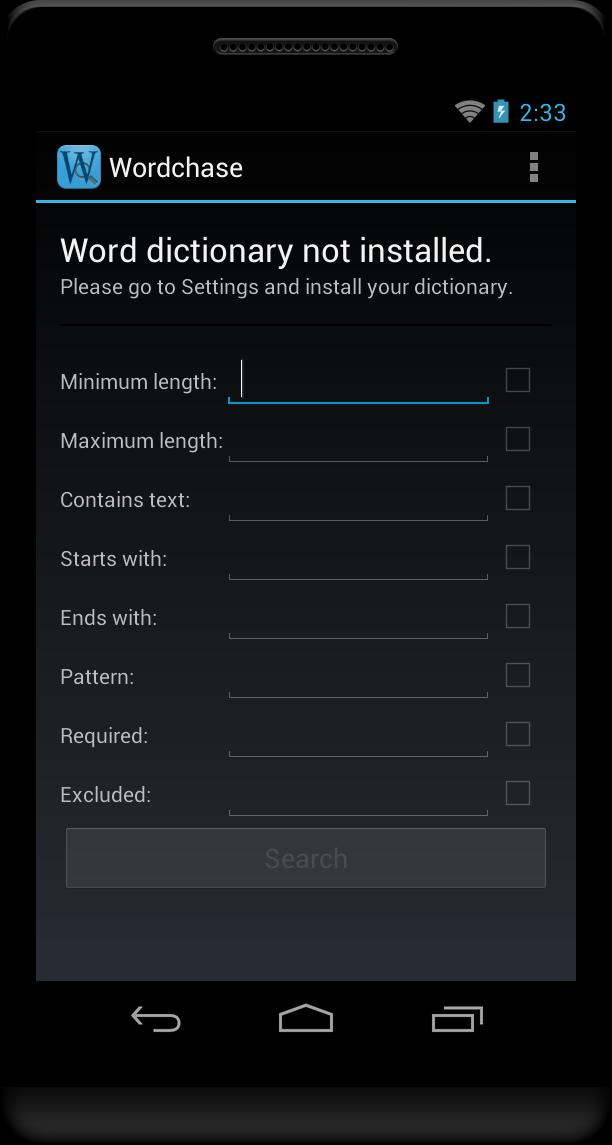Select the Contains text field
612x1145 pixels.
pyautogui.click(x=358, y=500)
